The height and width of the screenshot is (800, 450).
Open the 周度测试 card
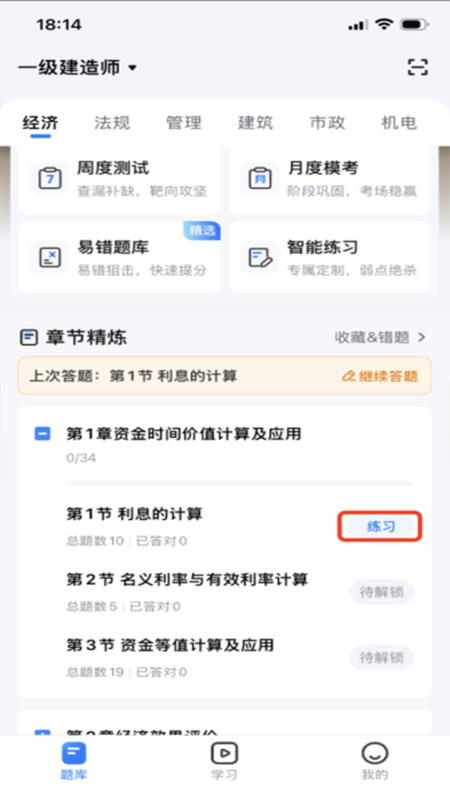pos(119,180)
